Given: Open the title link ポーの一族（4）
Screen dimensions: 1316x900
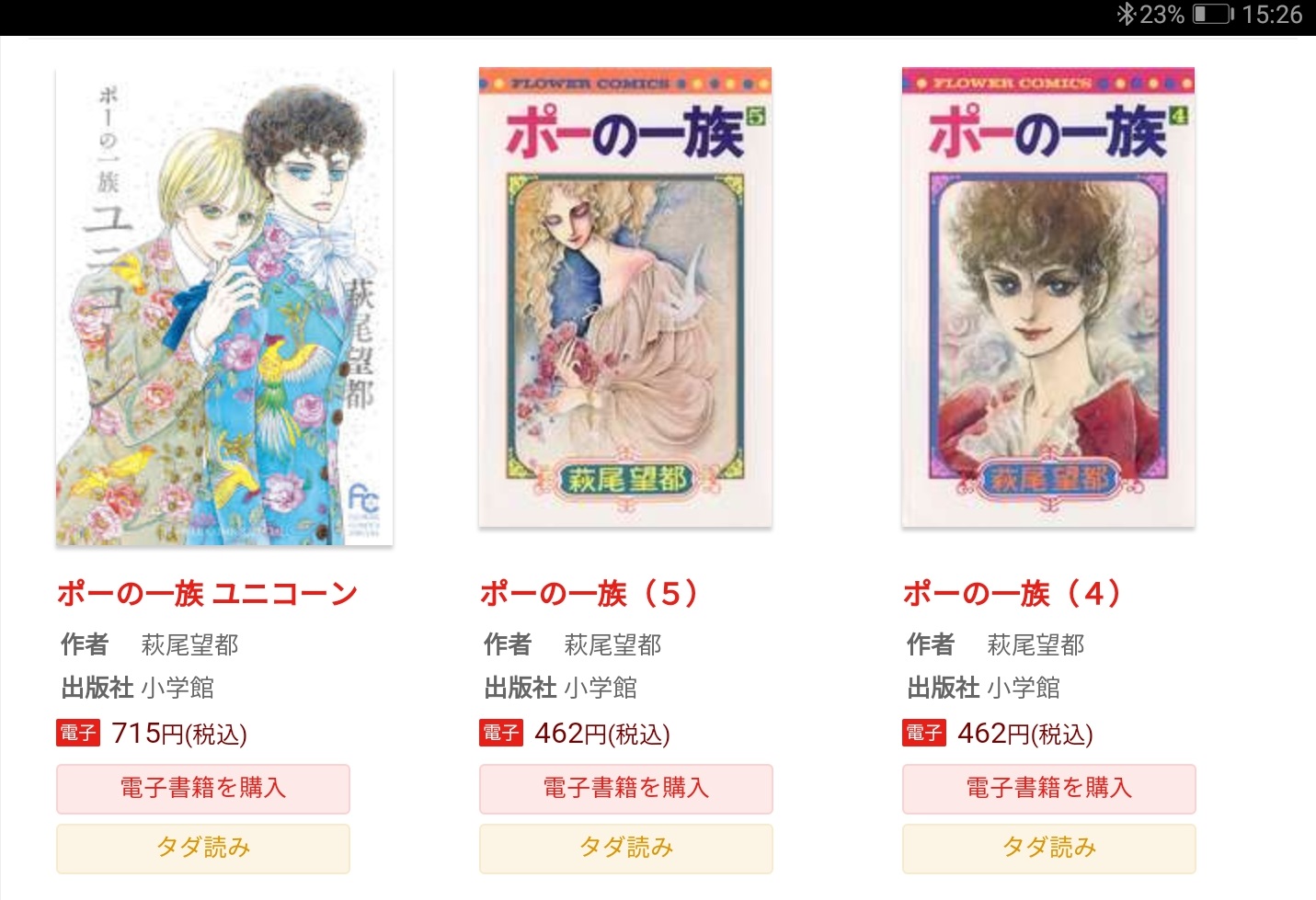Looking at the screenshot, I should (1013, 594).
